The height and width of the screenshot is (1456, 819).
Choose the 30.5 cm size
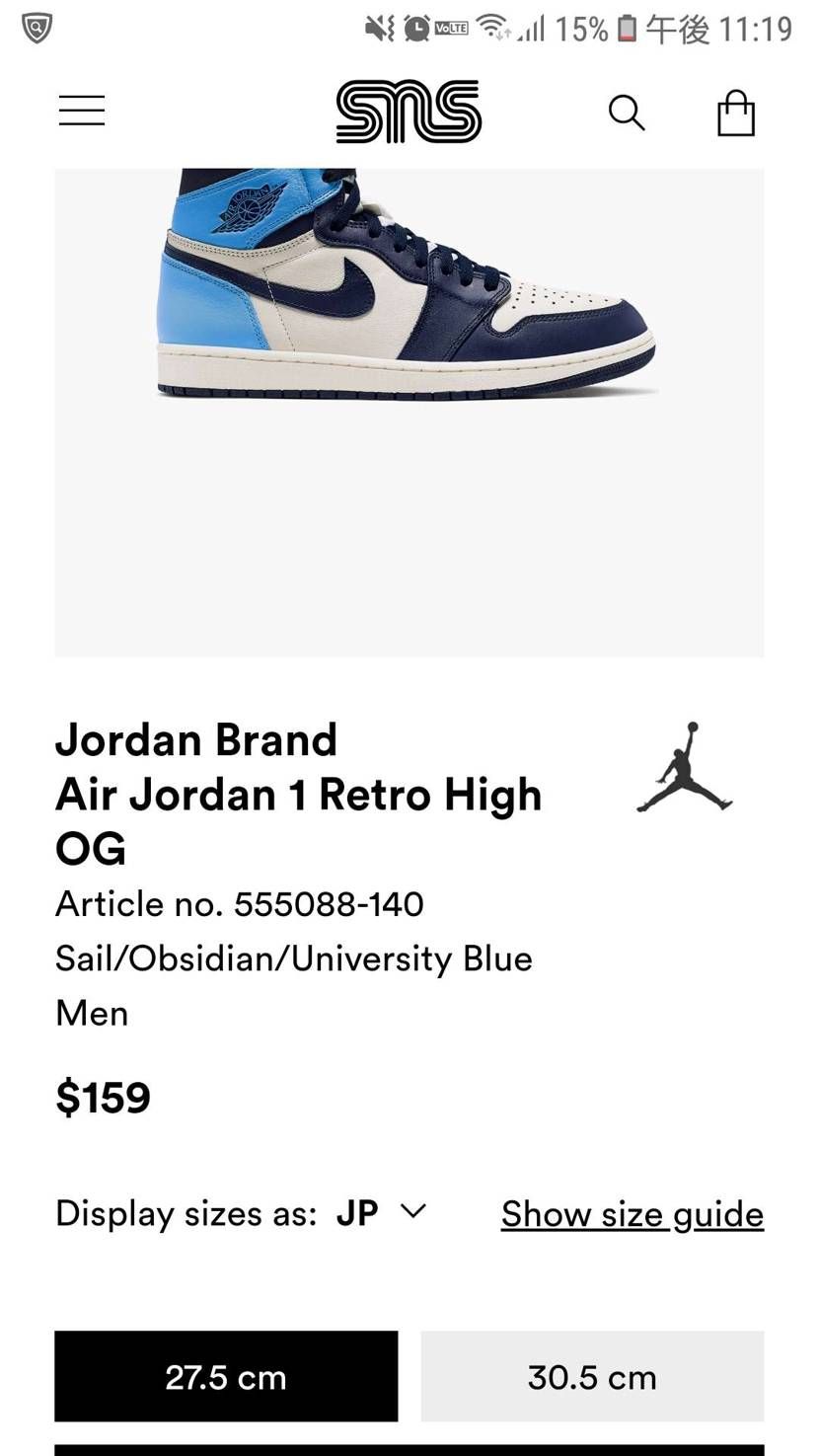(x=592, y=1376)
